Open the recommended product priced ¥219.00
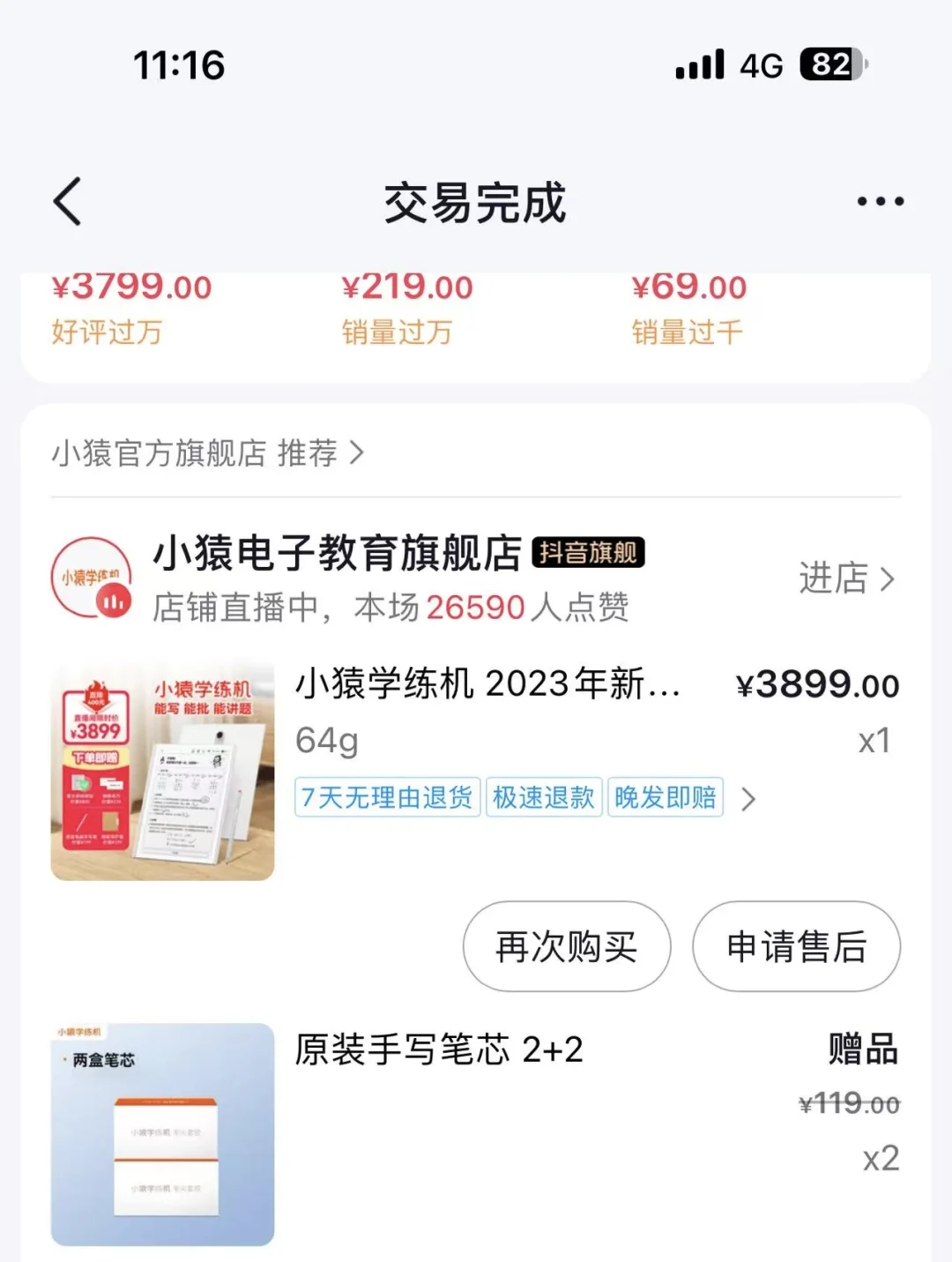 pyautogui.click(x=407, y=305)
